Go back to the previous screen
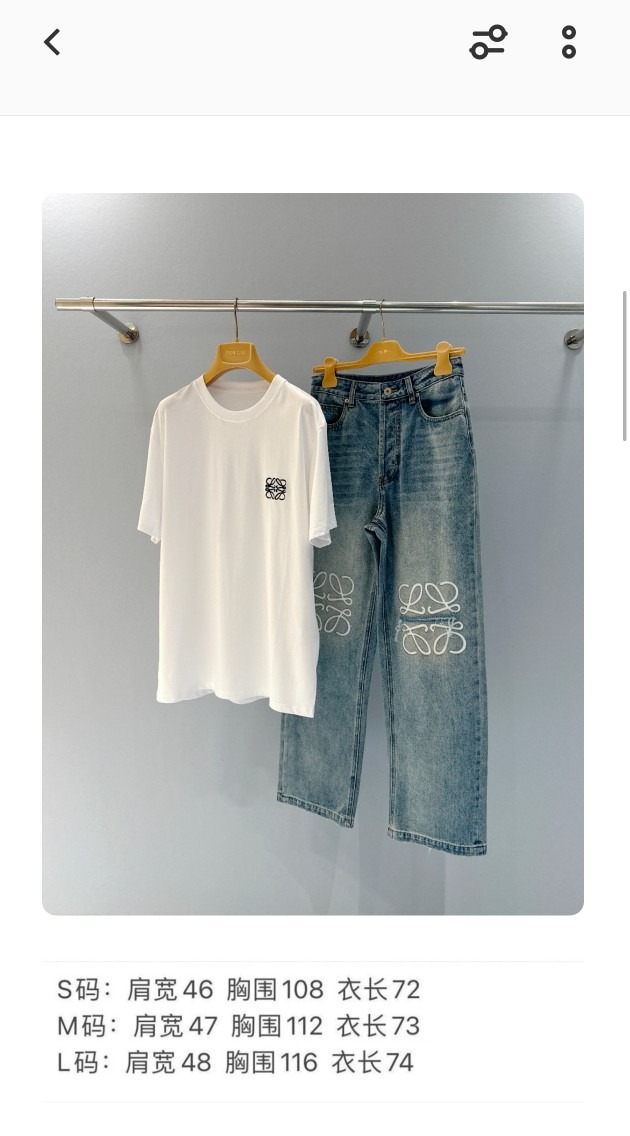The height and width of the screenshot is (1136, 630). (52, 42)
